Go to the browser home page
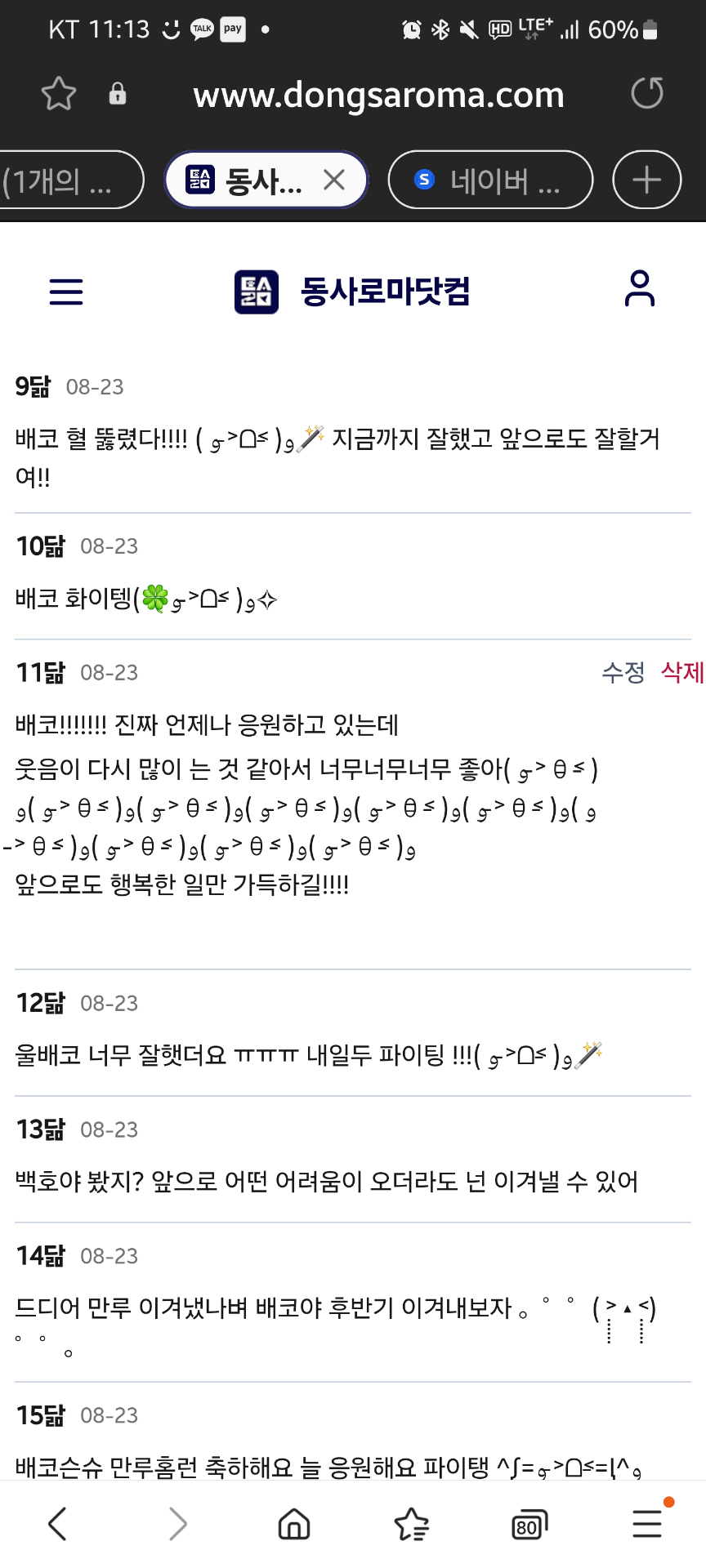 click(x=294, y=1524)
